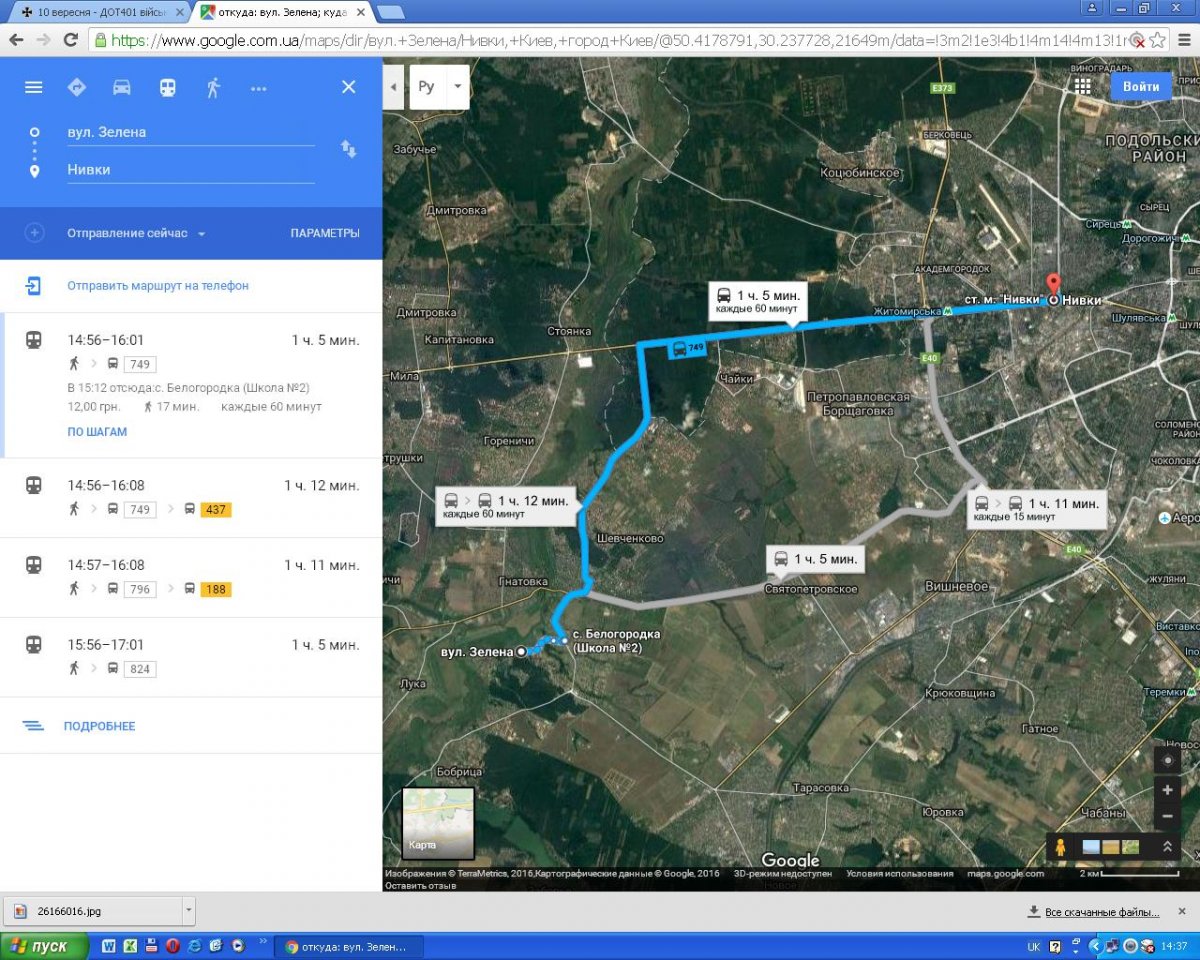Open ПАРАМЕТРЫ route options
1200x960 pixels.
click(324, 233)
